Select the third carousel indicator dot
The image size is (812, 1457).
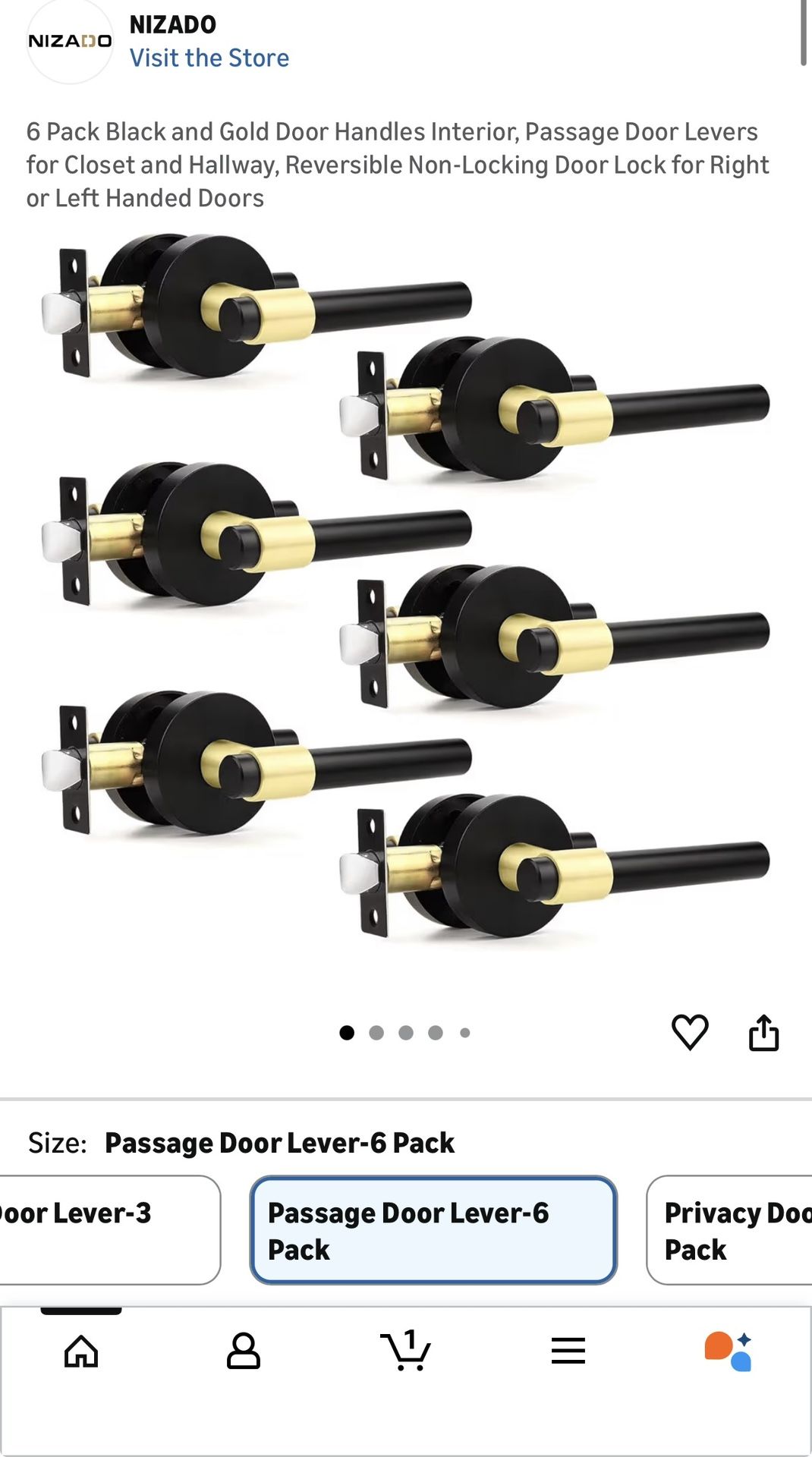pos(406,1032)
